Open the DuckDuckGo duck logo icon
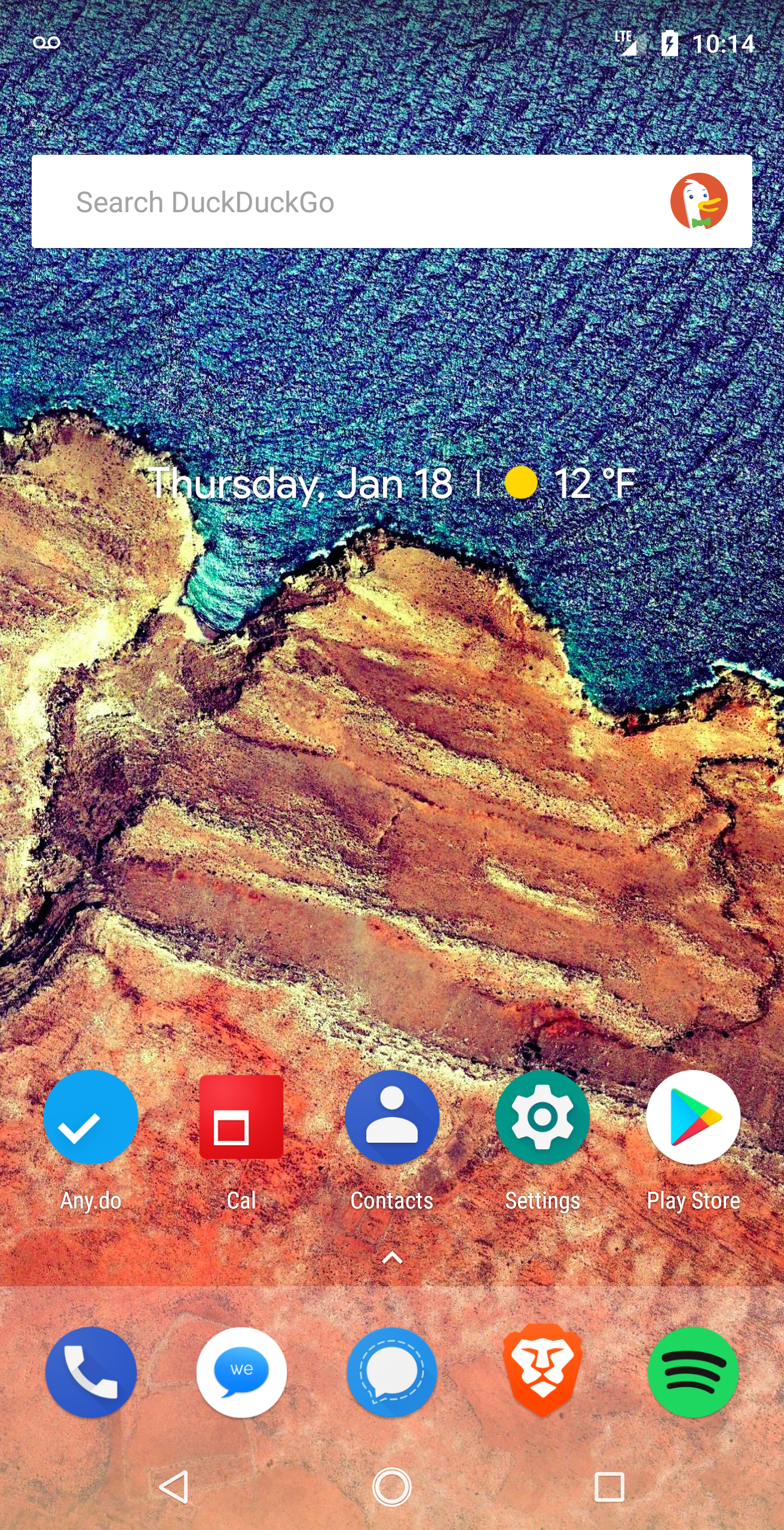 [x=699, y=201]
